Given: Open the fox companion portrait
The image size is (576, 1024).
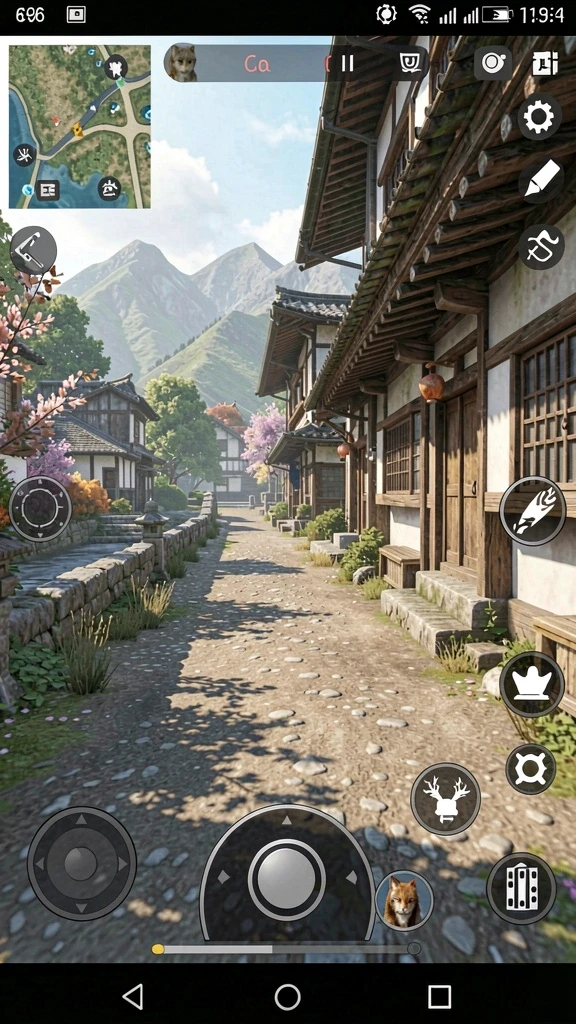Looking at the screenshot, I should 404,901.
